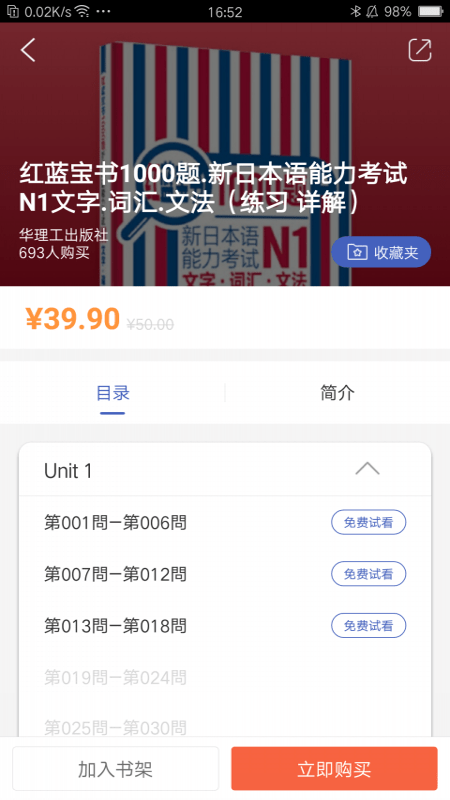
Task: Collapse the Unit 1 section
Action: (367, 469)
